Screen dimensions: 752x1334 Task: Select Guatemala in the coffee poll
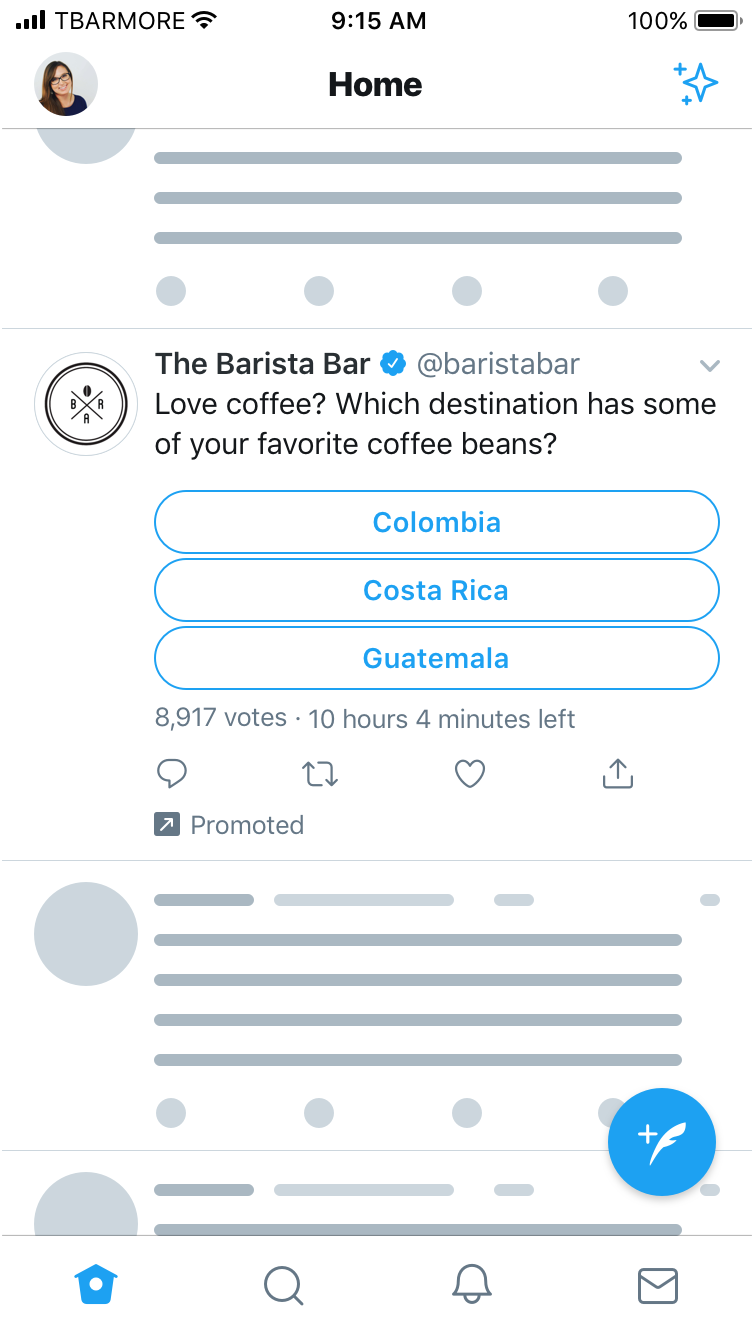tap(436, 658)
